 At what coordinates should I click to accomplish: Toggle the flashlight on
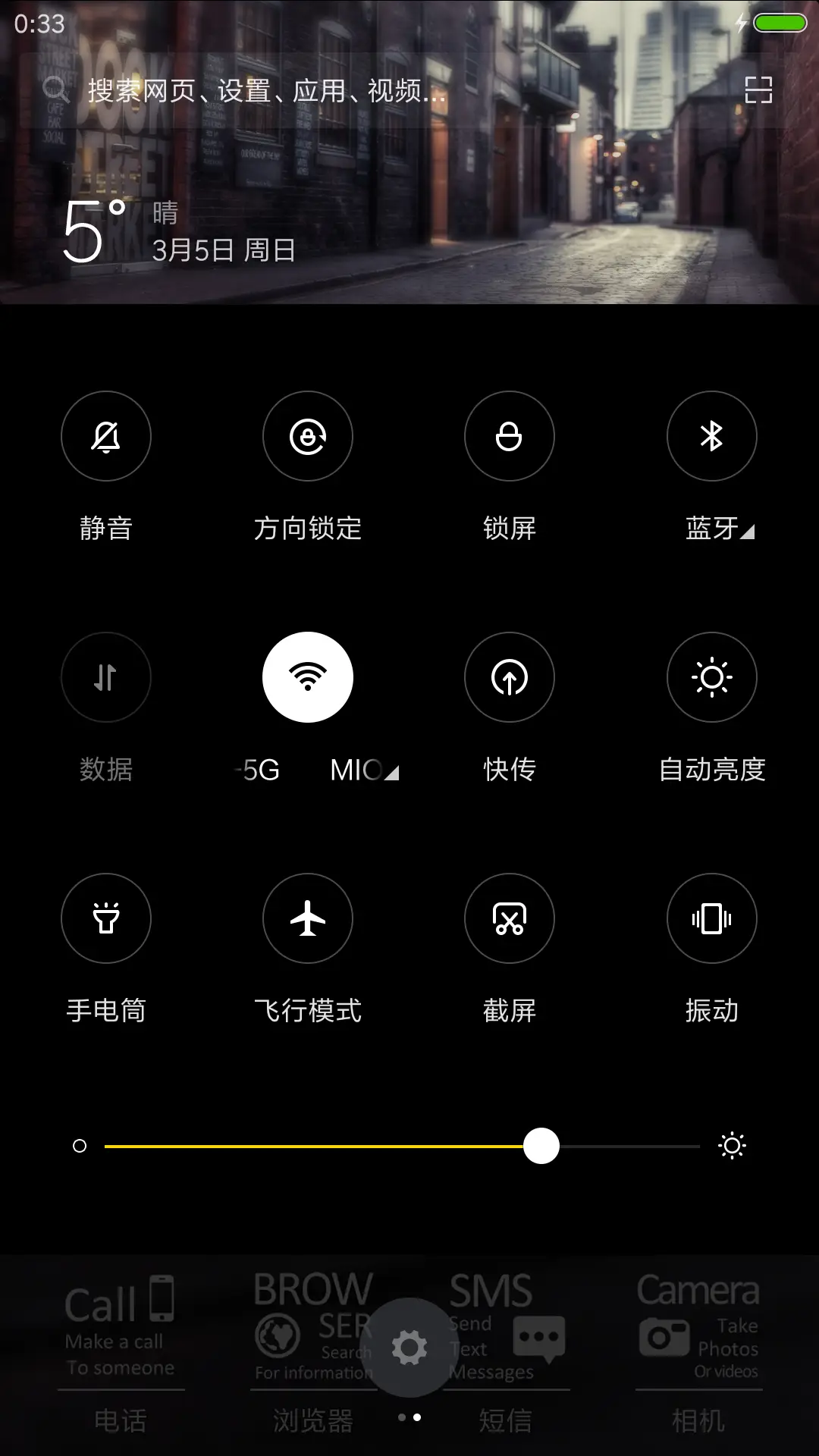pyautogui.click(x=106, y=918)
